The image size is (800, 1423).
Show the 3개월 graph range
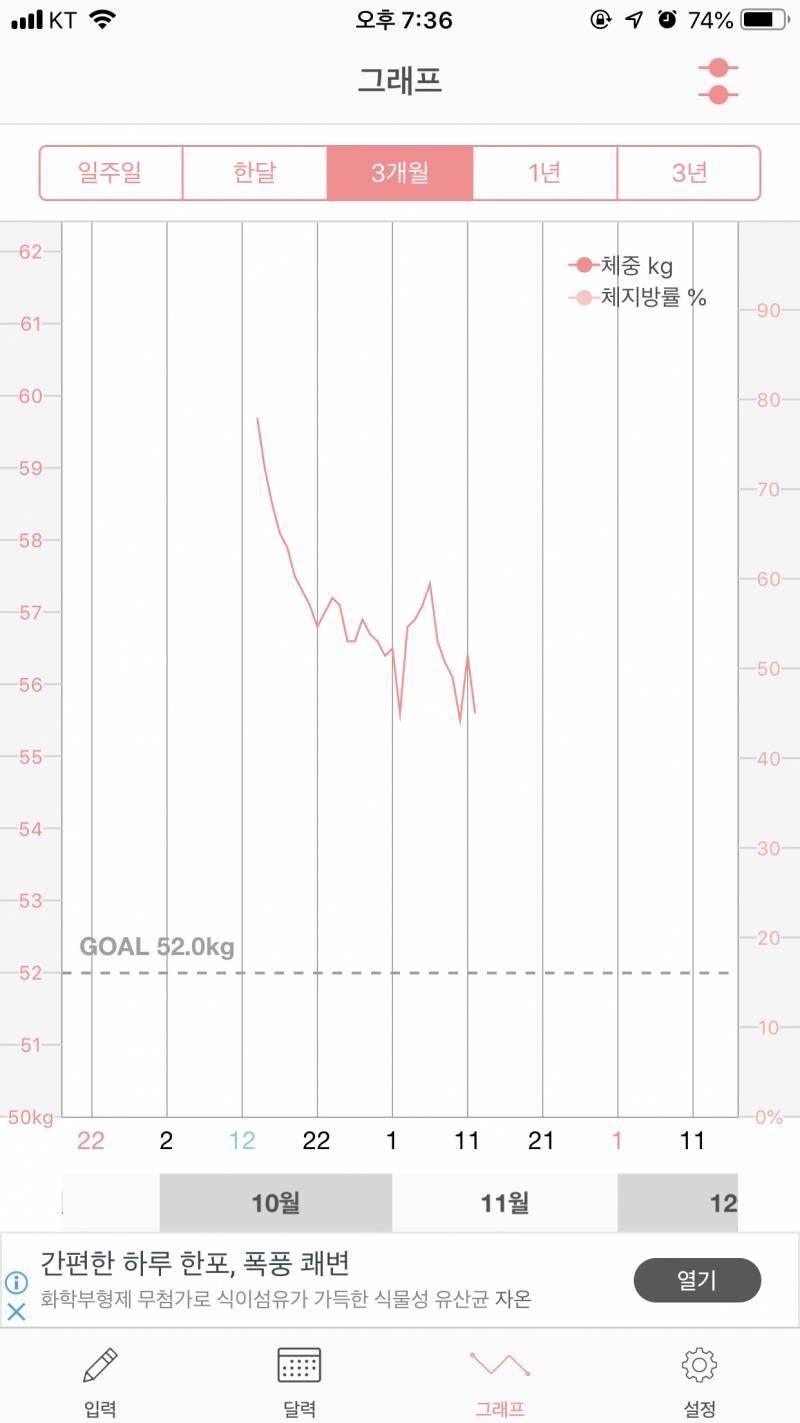[400, 173]
